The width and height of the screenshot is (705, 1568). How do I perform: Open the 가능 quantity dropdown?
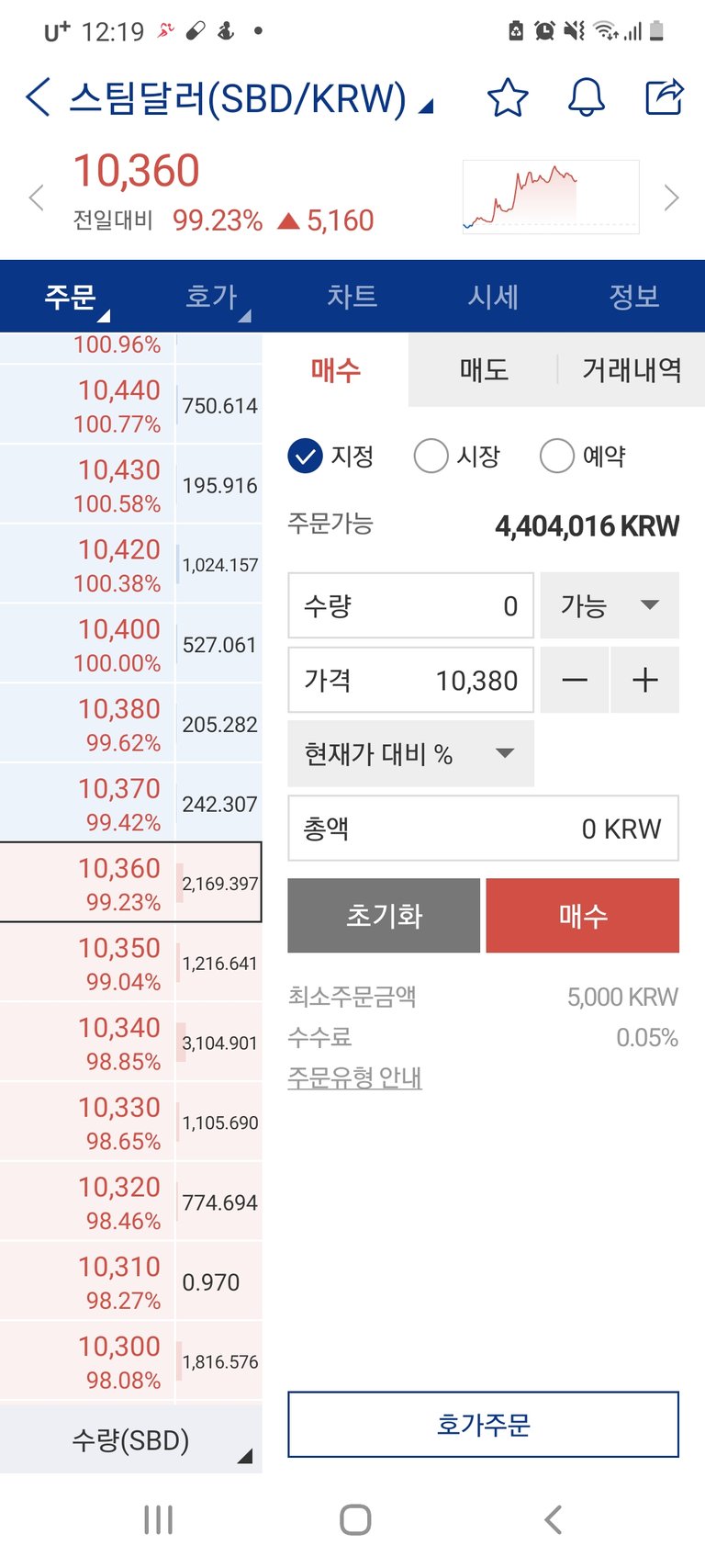point(610,605)
